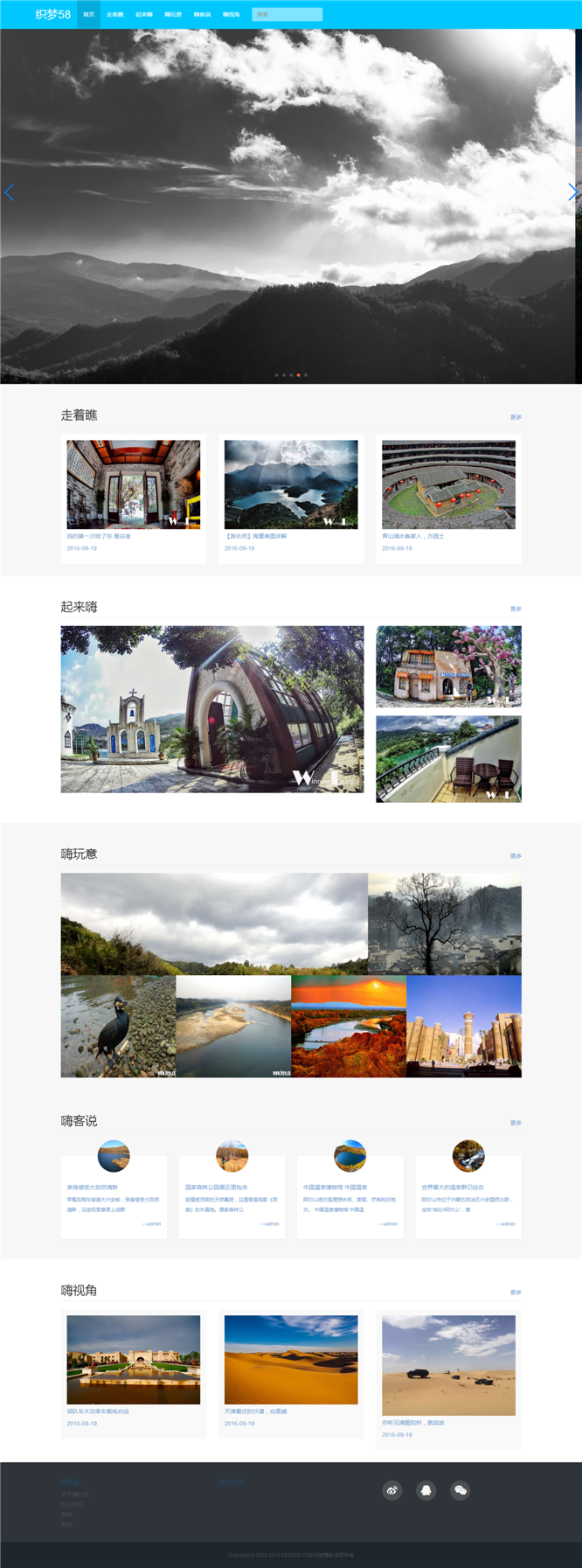Advance the banner with right arrow
This screenshot has width=582, height=1568.
point(572,192)
